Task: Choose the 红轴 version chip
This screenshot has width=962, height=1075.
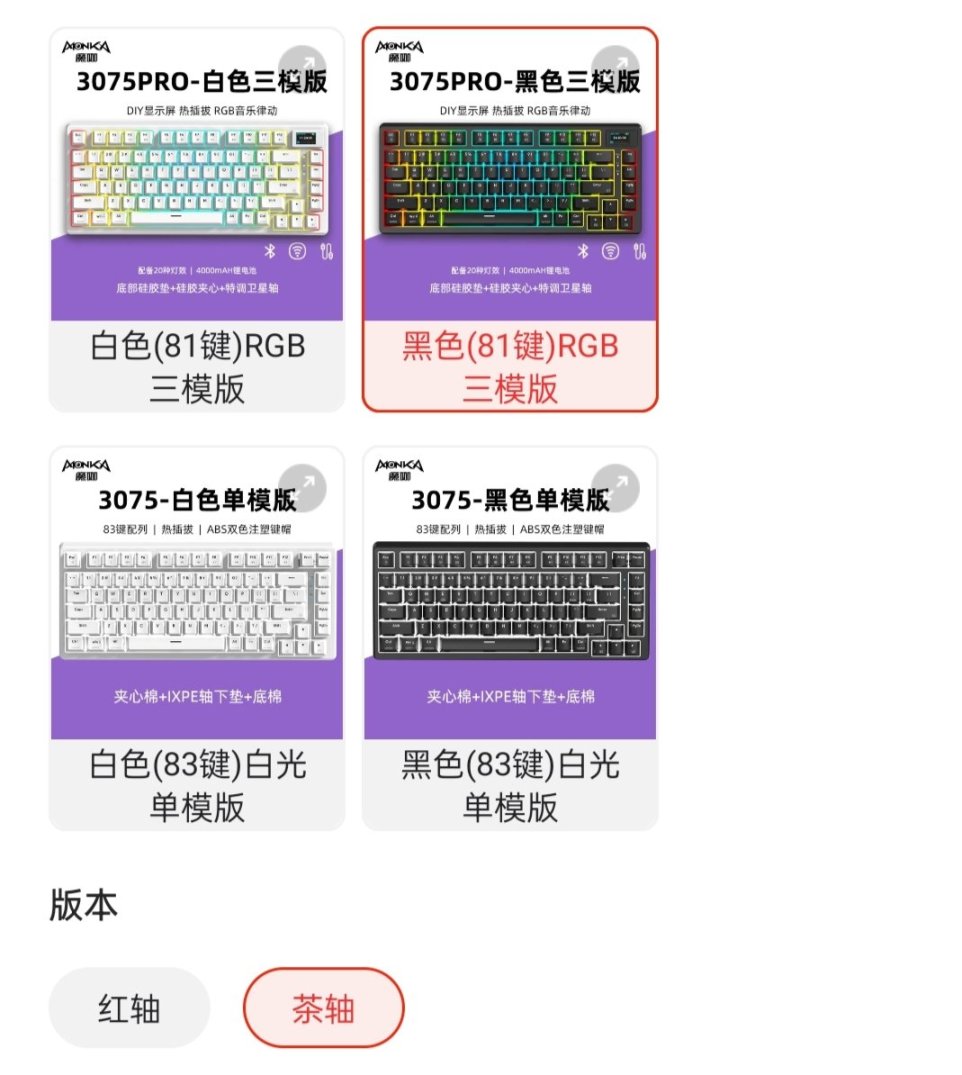Action: pyautogui.click(x=129, y=1007)
